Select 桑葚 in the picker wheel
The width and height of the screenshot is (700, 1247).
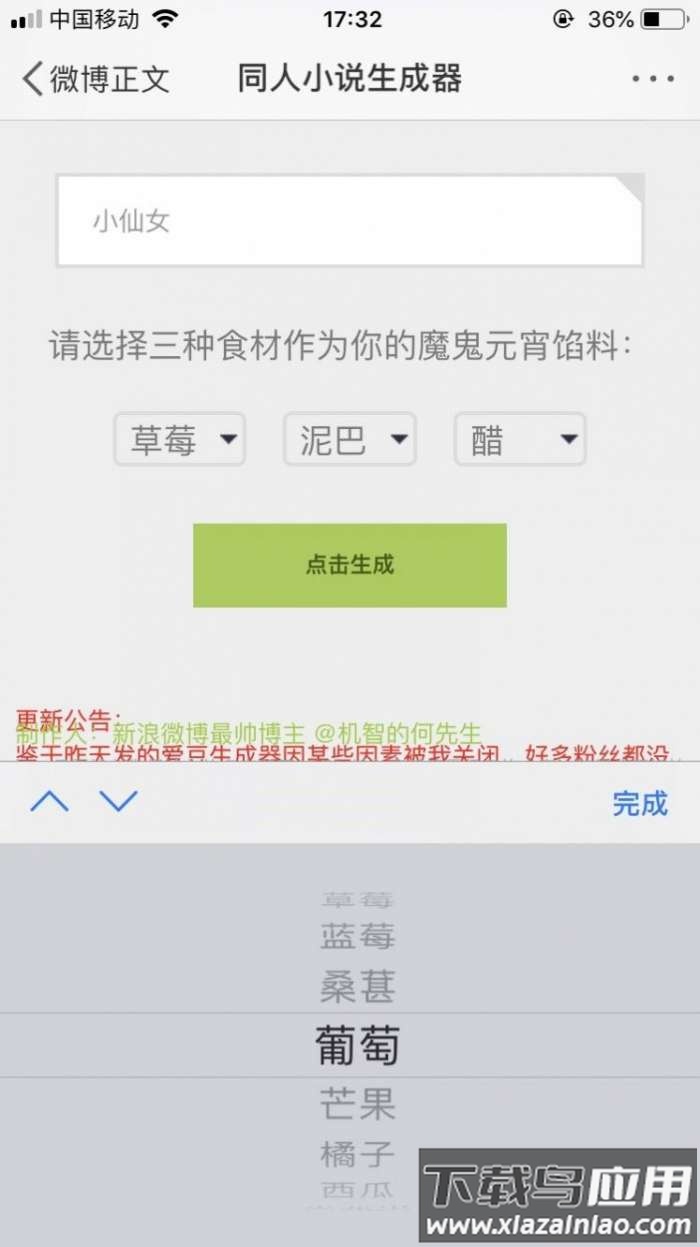click(x=357, y=987)
